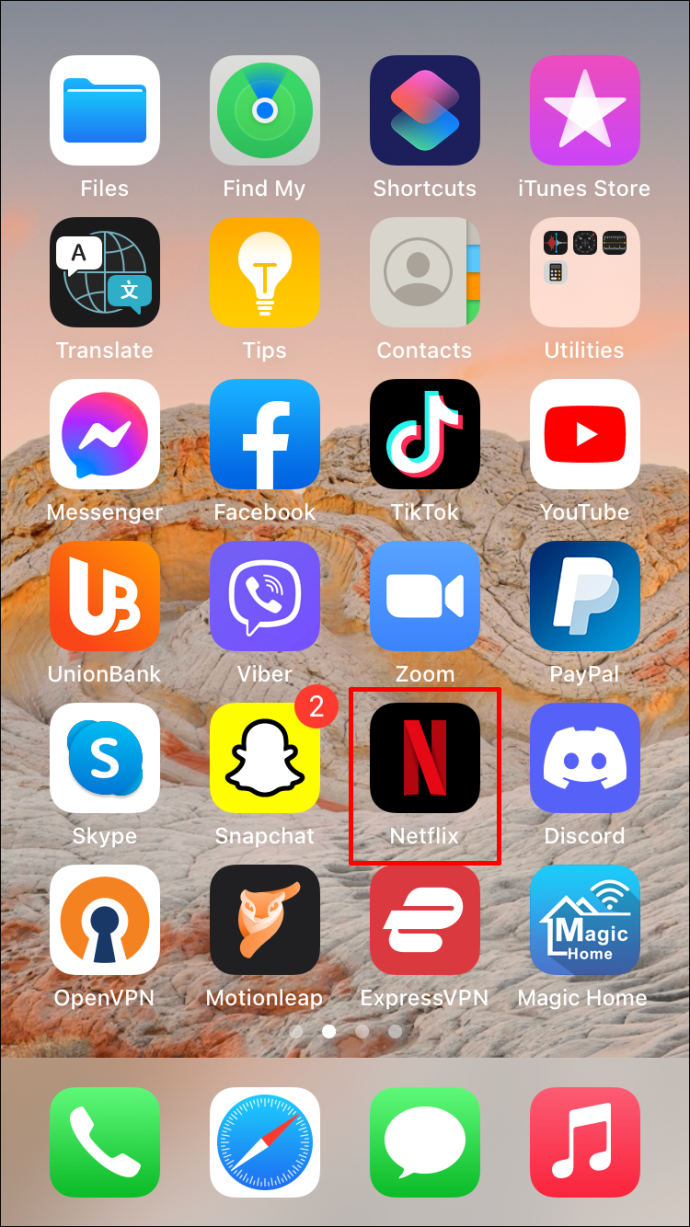Open Zoom
This screenshot has width=690, height=1227.
tap(425, 596)
